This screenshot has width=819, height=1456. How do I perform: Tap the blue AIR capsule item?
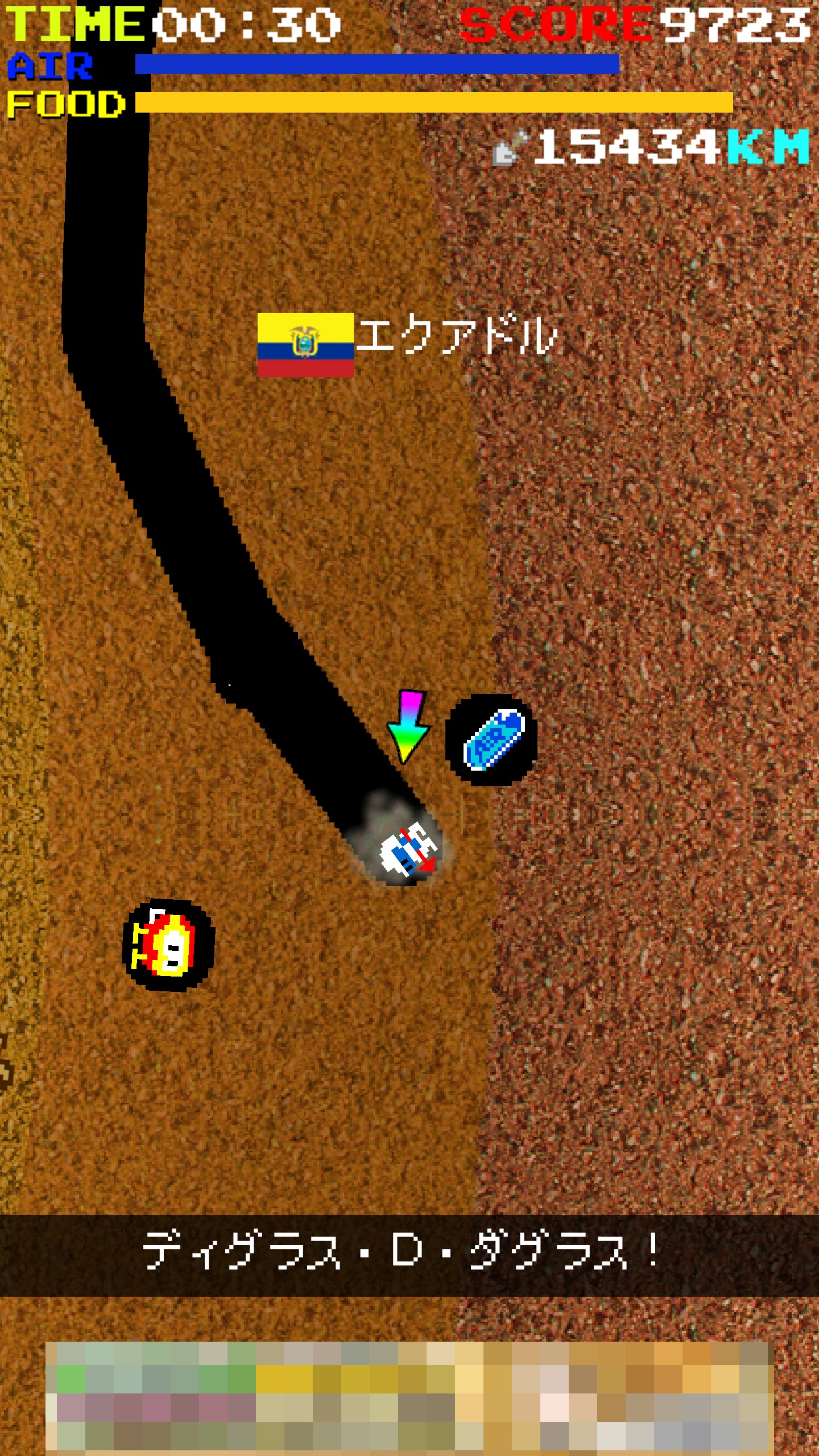point(492,740)
